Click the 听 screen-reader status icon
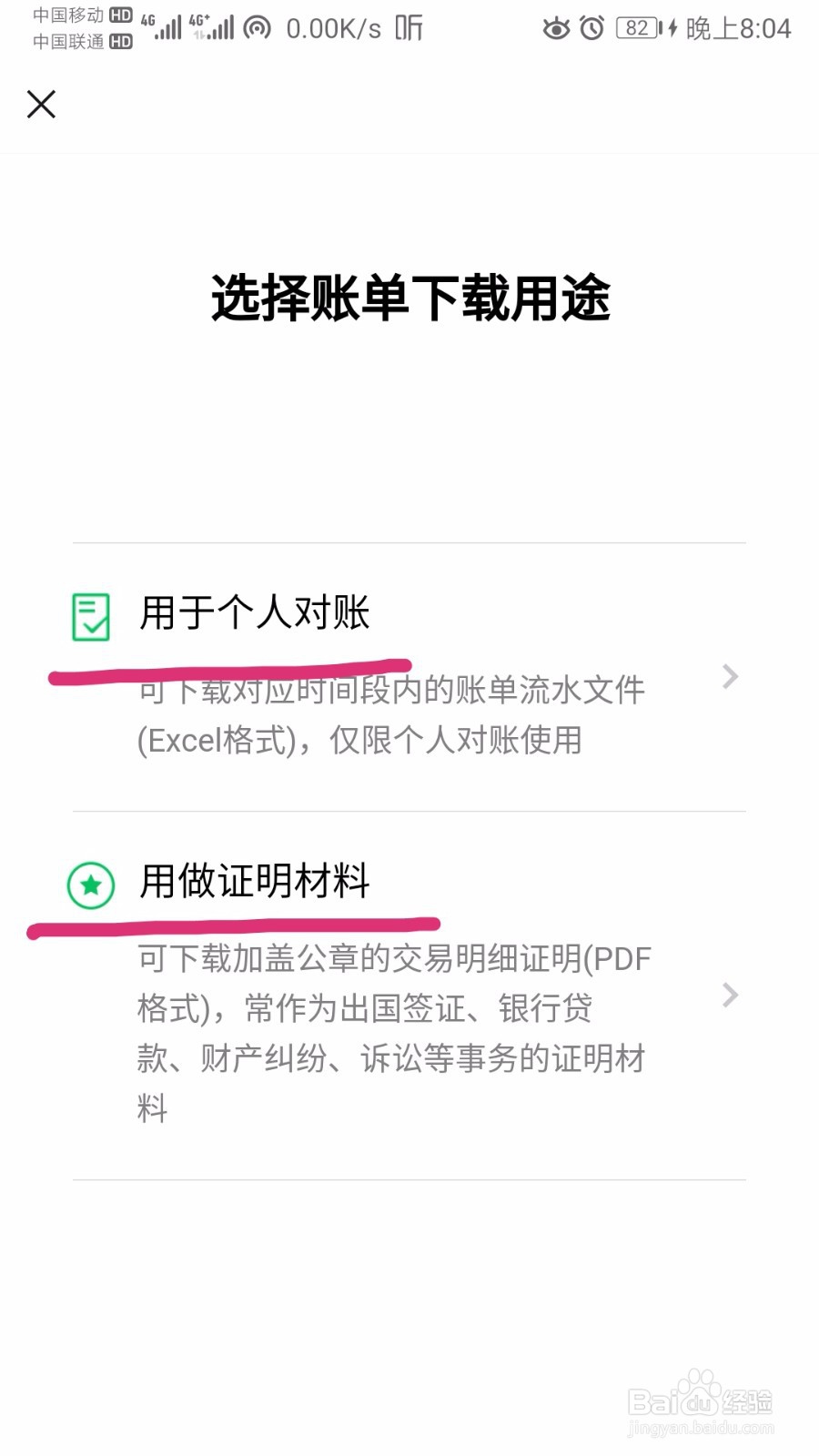This screenshot has height=1456, width=819. click(407, 28)
